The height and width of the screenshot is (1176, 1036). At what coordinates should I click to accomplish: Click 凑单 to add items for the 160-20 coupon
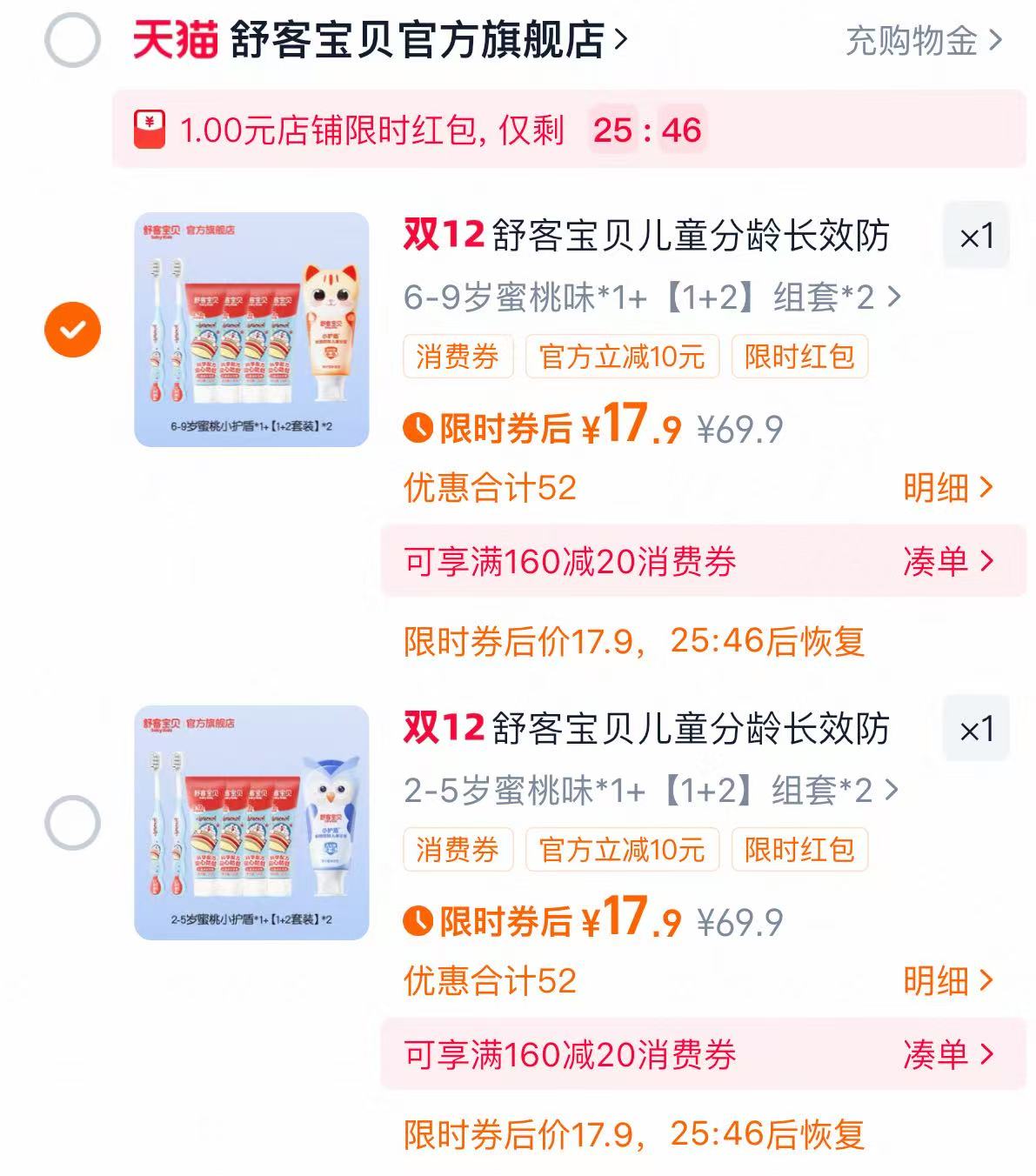(943, 564)
